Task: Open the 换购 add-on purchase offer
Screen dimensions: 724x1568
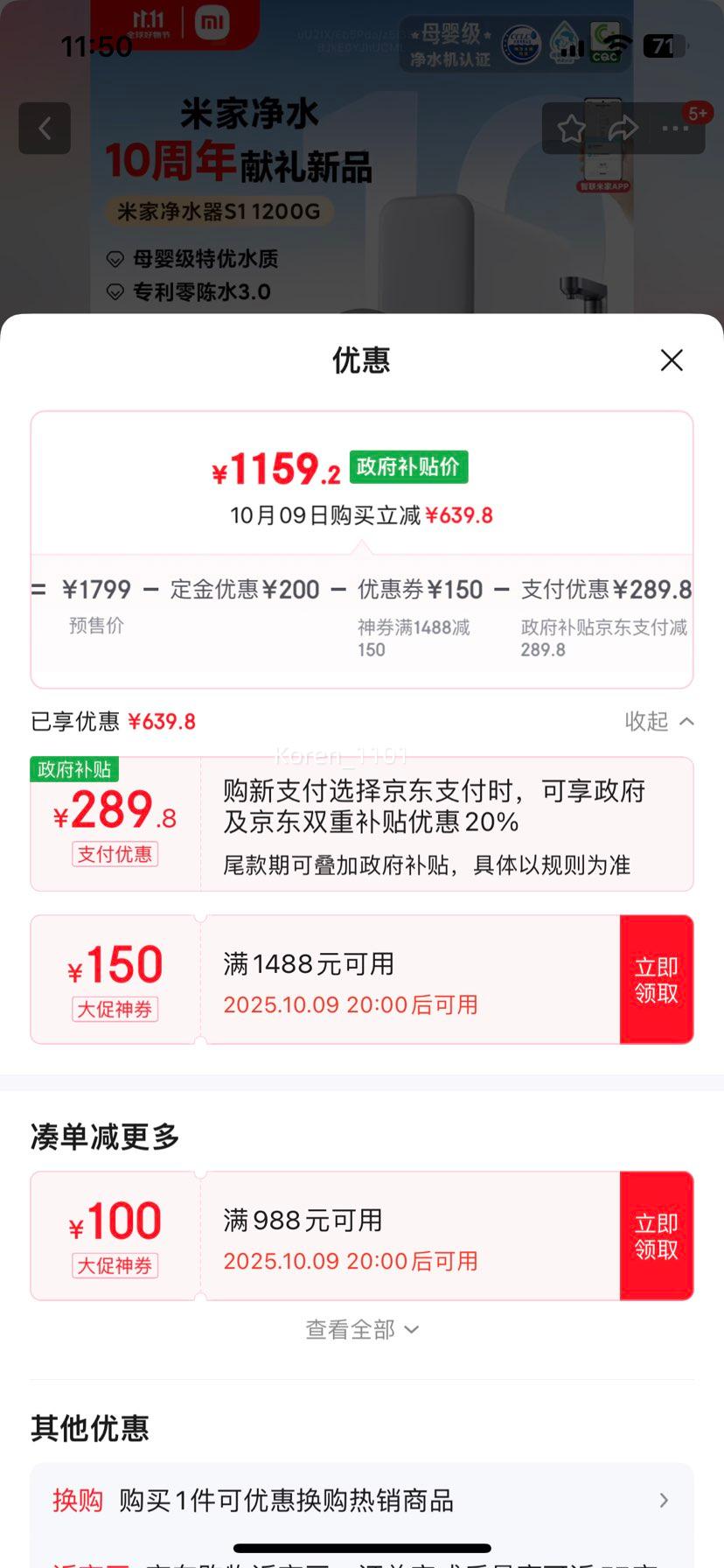Action: pos(362,1500)
